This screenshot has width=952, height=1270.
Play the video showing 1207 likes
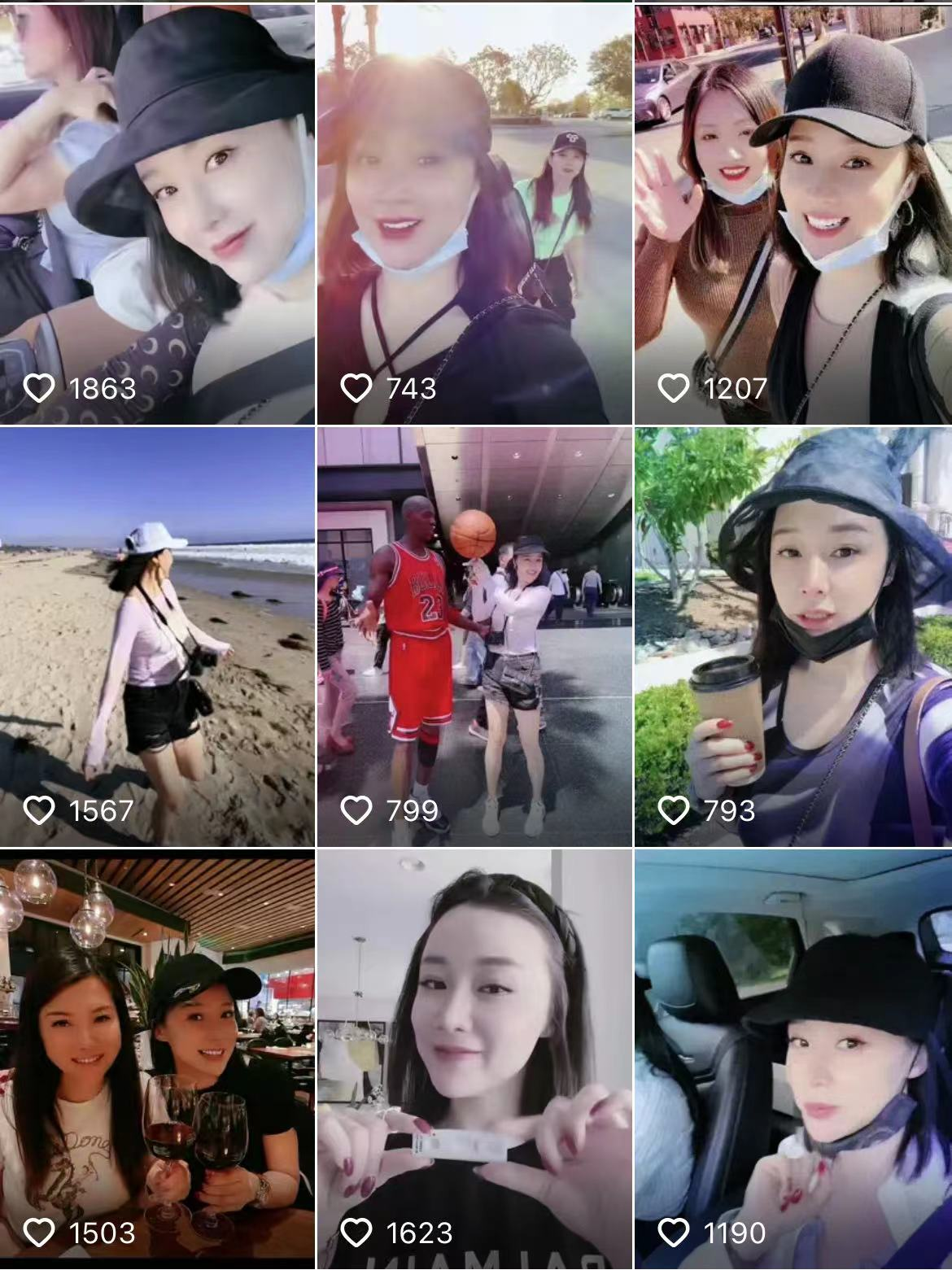pos(793,213)
